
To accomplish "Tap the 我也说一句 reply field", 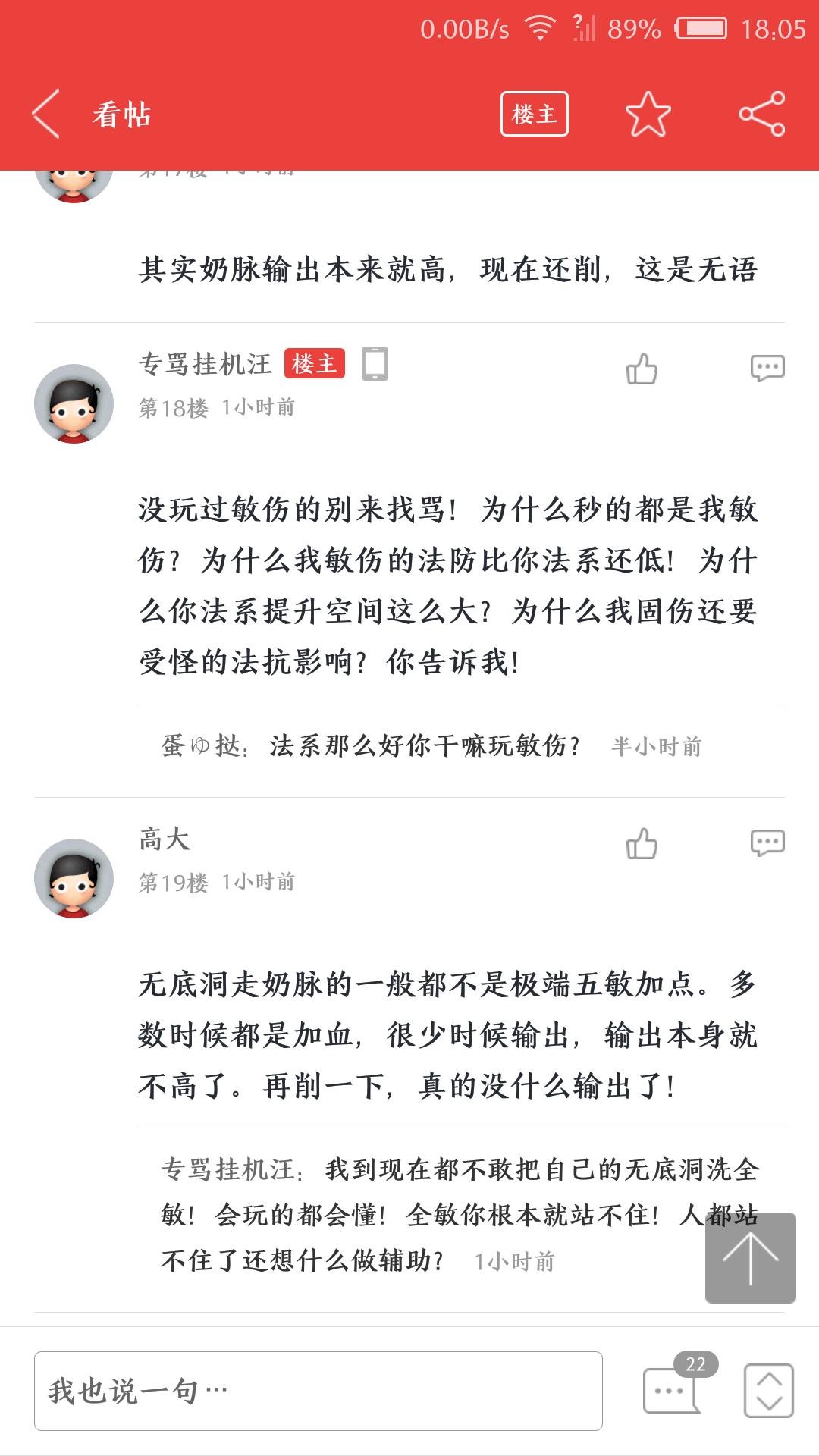I will (x=318, y=1391).
